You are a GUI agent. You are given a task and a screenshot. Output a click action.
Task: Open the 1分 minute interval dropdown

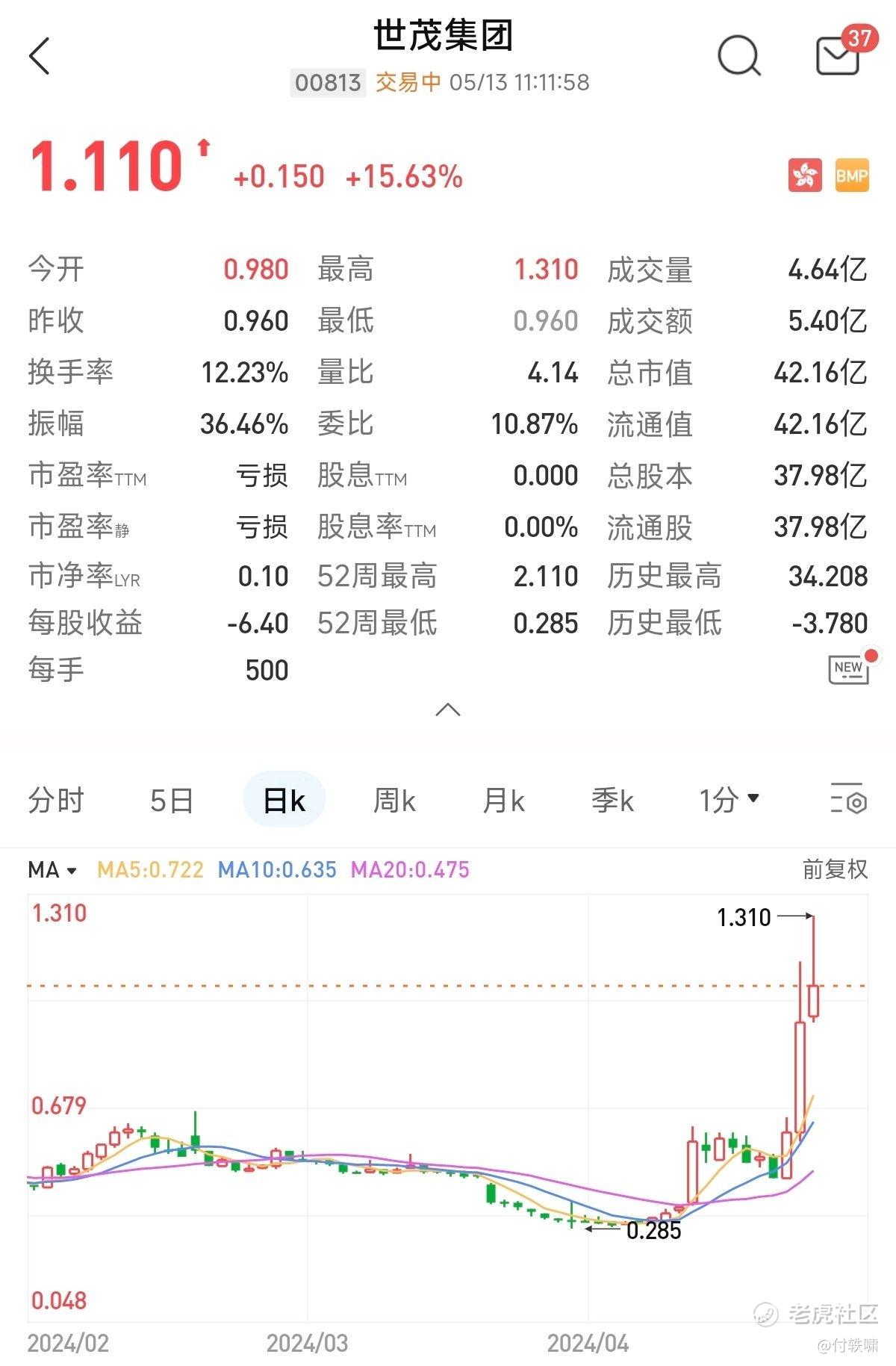[x=729, y=801]
